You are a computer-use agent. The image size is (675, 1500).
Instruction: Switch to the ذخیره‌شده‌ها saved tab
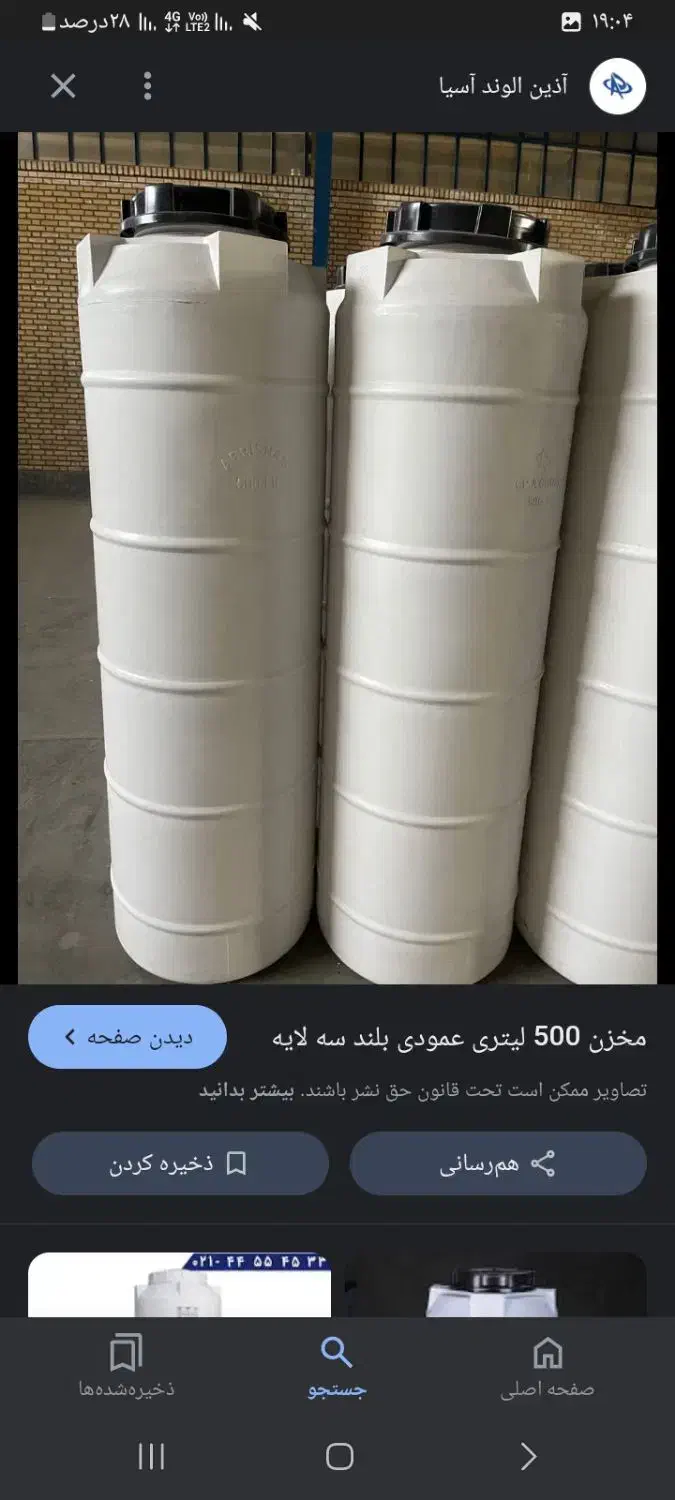(127, 1366)
